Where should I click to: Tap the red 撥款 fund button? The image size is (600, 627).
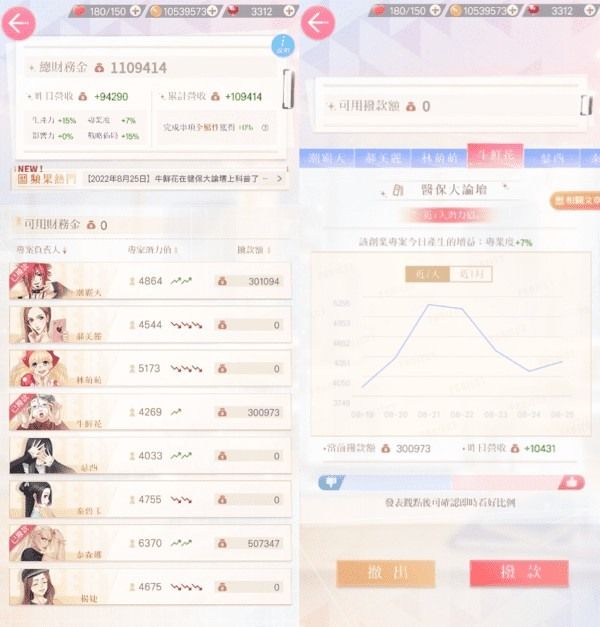[518, 572]
